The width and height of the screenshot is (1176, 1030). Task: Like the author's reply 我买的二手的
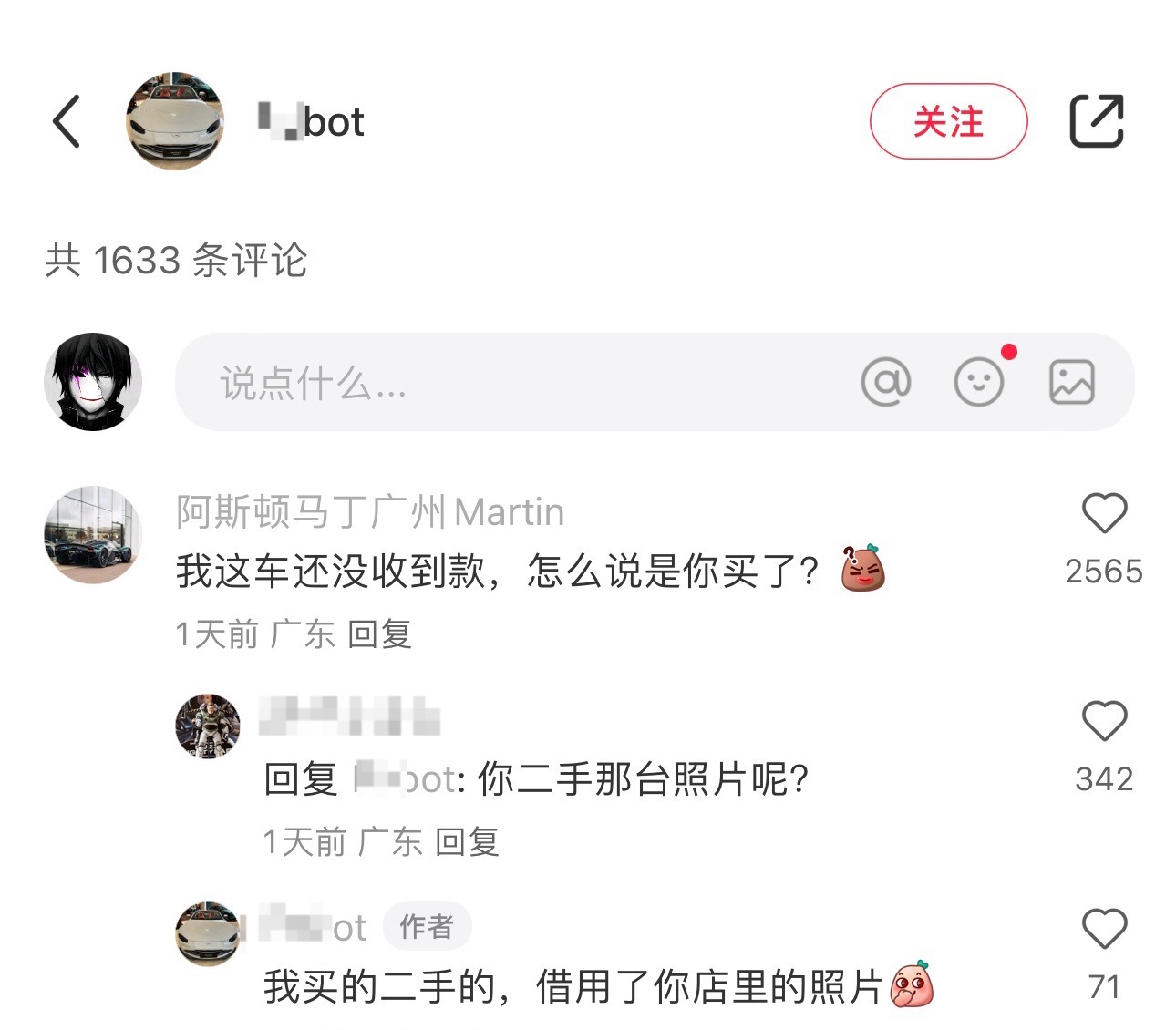(1104, 929)
